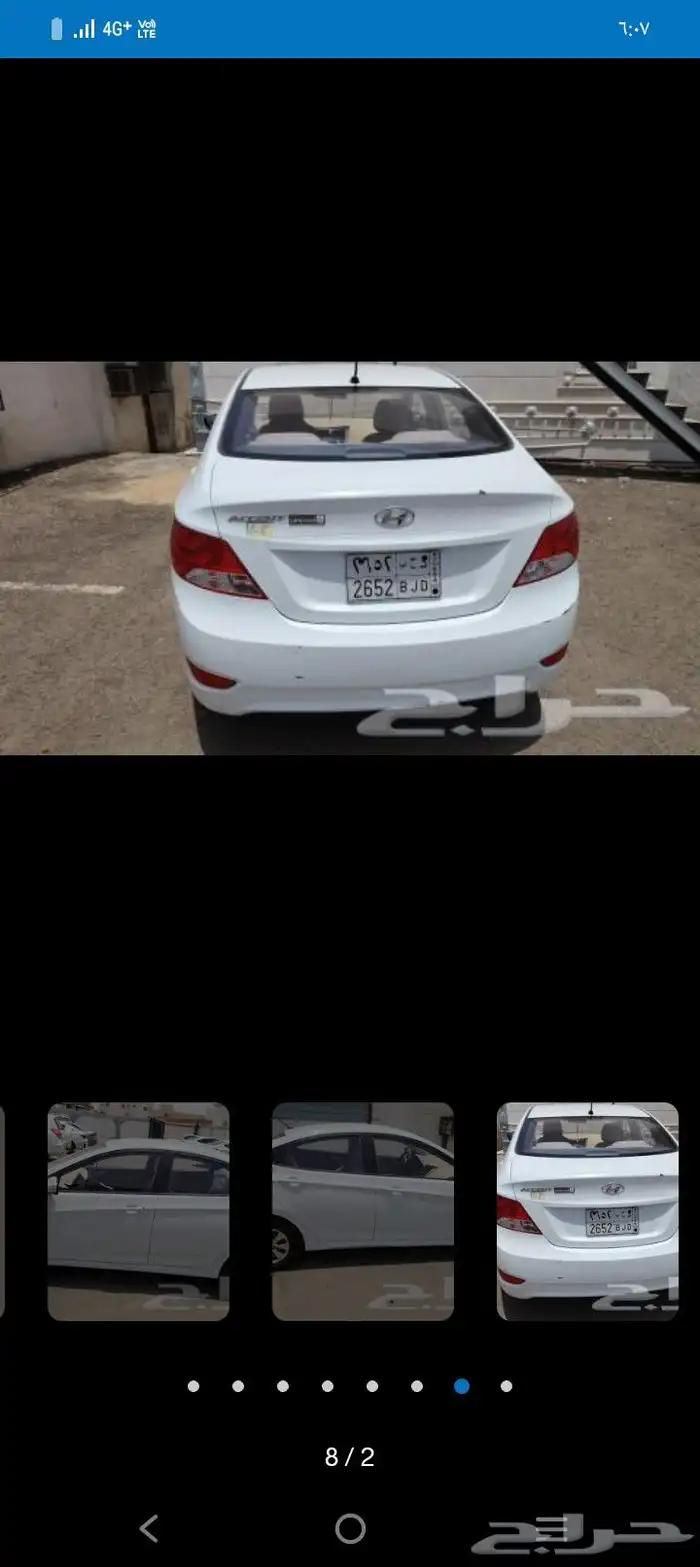Viewport: 700px width, 1567px height.
Task: Jump to the last page indicator dot
Action: (506, 1386)
